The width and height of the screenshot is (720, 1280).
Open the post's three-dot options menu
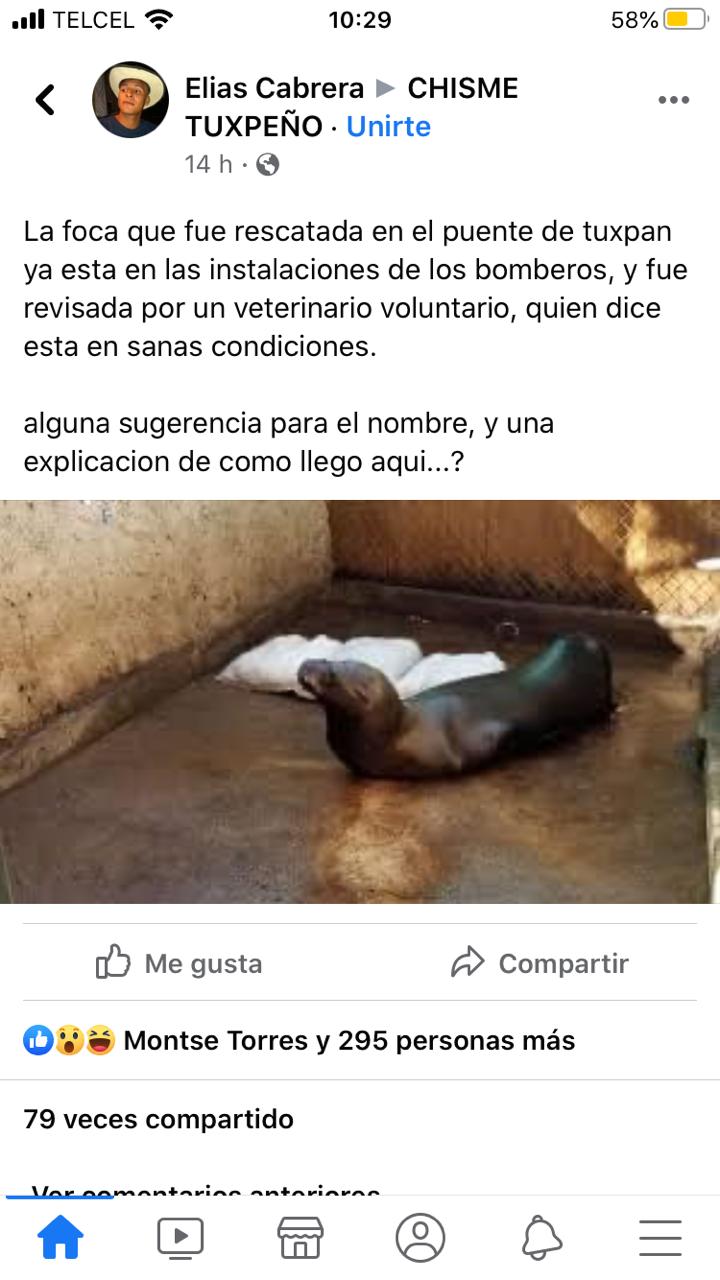673,100
